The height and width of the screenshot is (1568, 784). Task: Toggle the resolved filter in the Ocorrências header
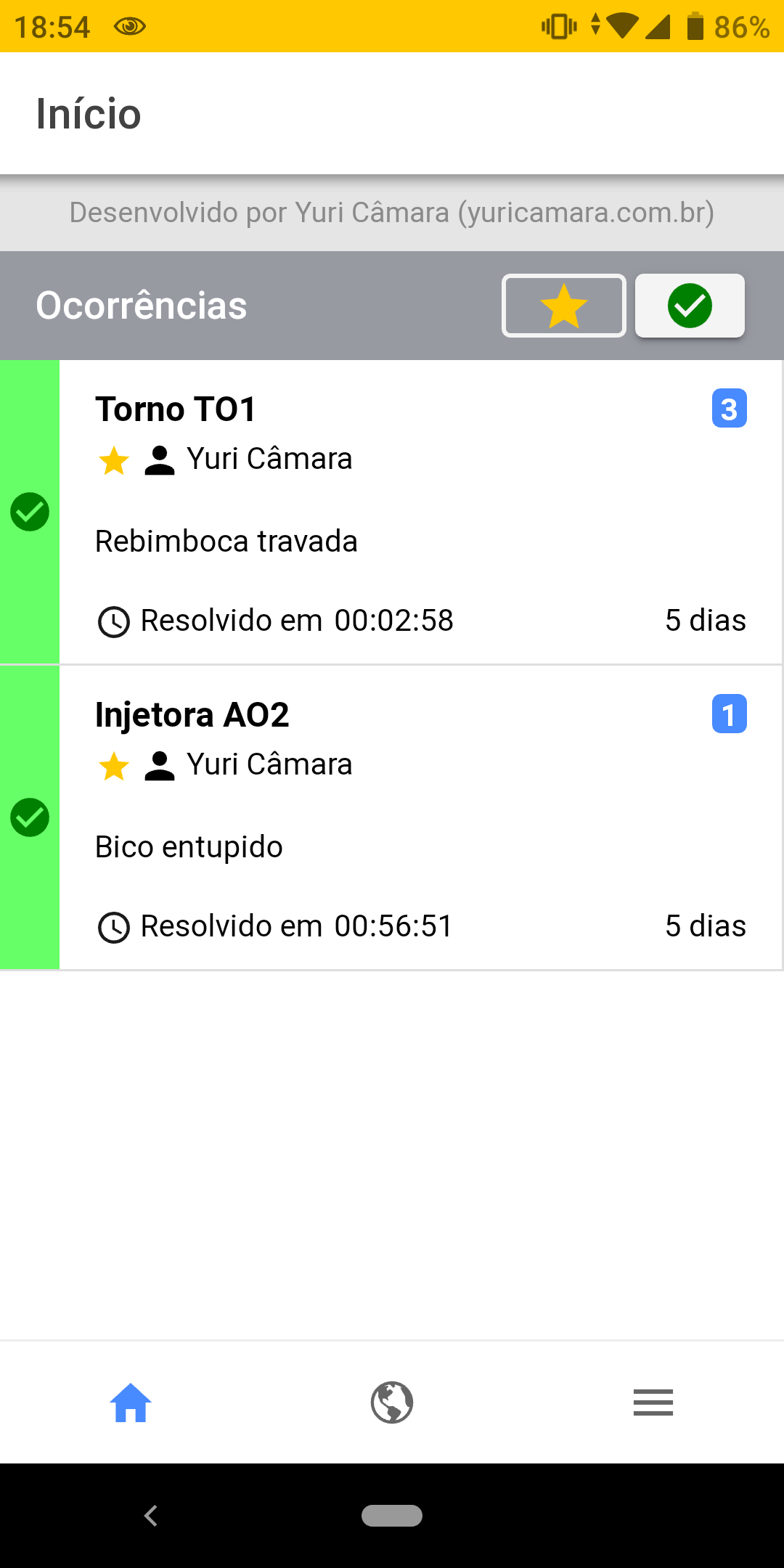[689, 306]
